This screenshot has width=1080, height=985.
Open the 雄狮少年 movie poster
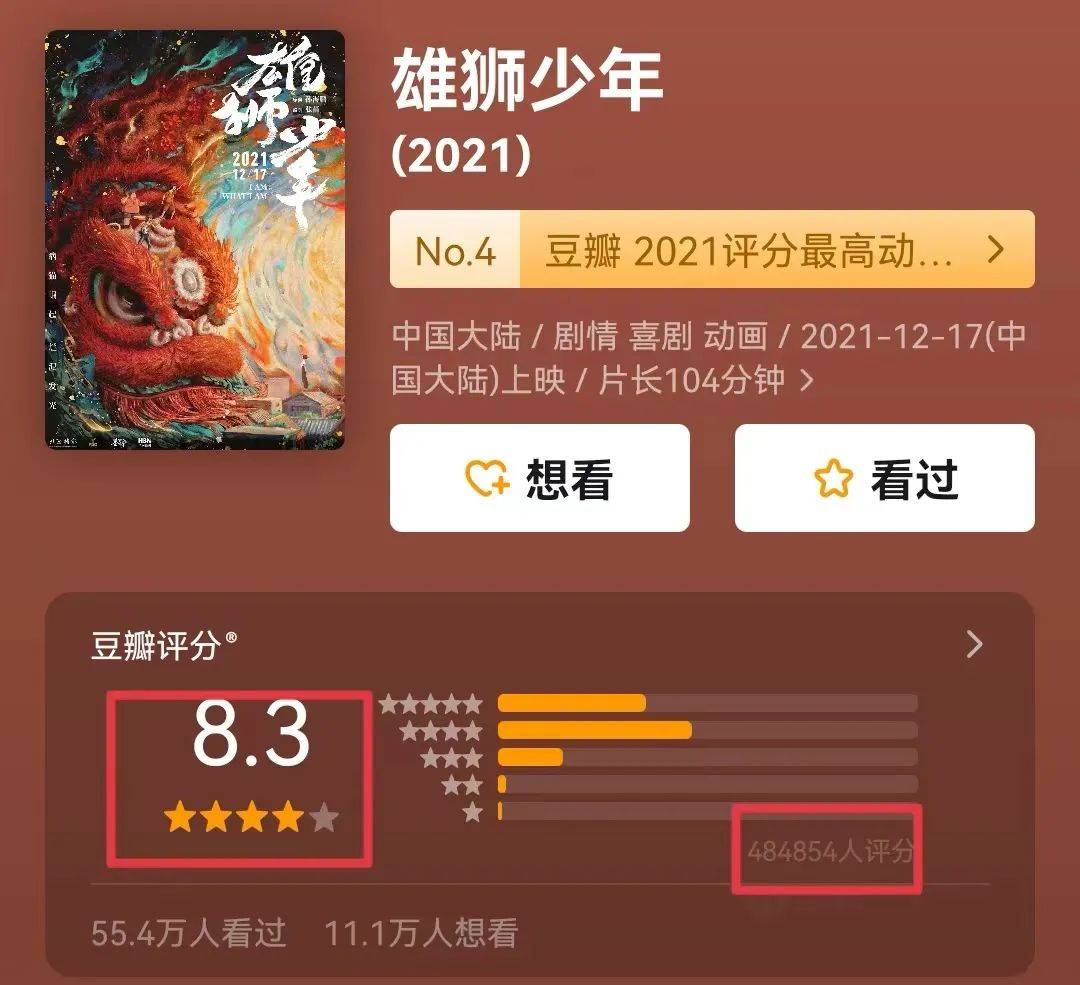point(195,240)
